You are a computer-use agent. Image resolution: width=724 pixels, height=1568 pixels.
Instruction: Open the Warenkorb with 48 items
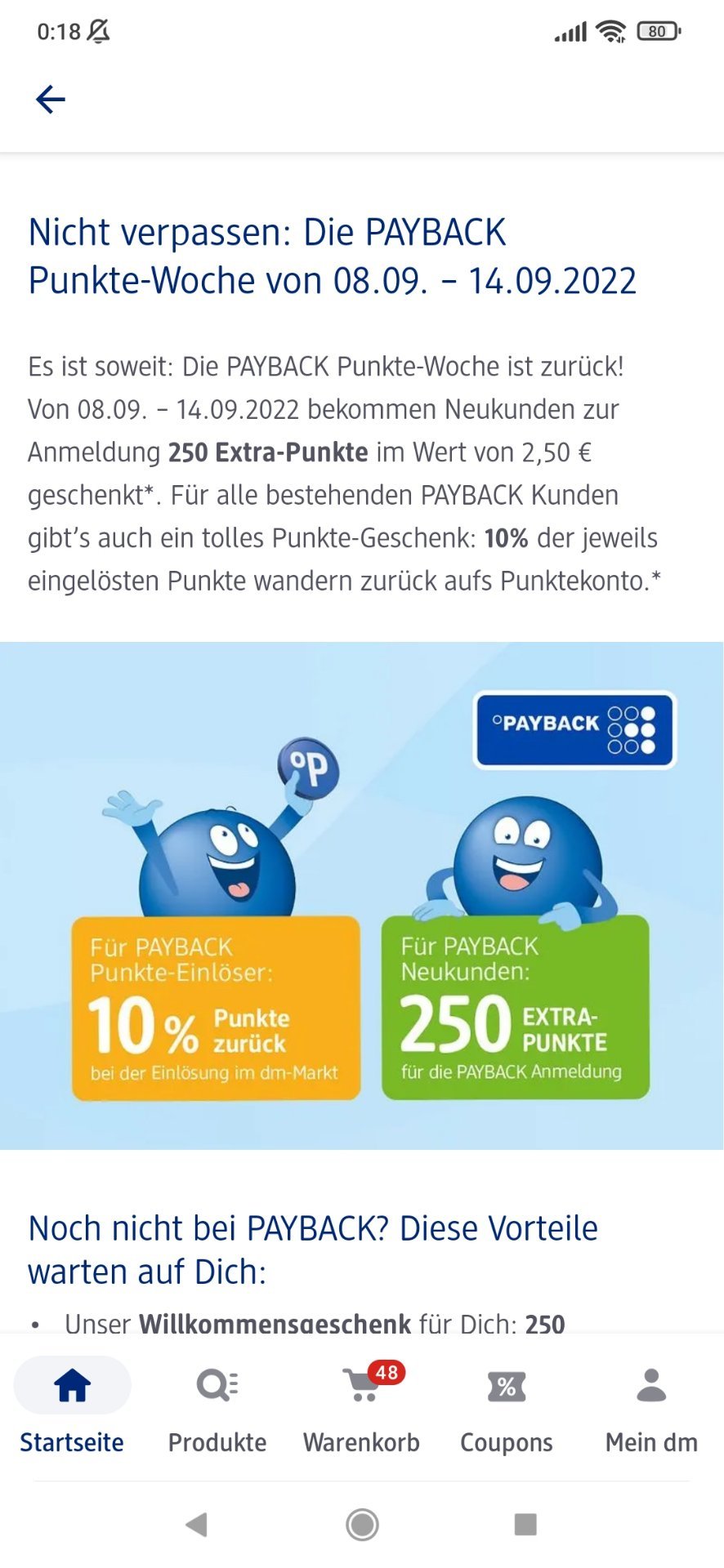tap(362, 1407)
